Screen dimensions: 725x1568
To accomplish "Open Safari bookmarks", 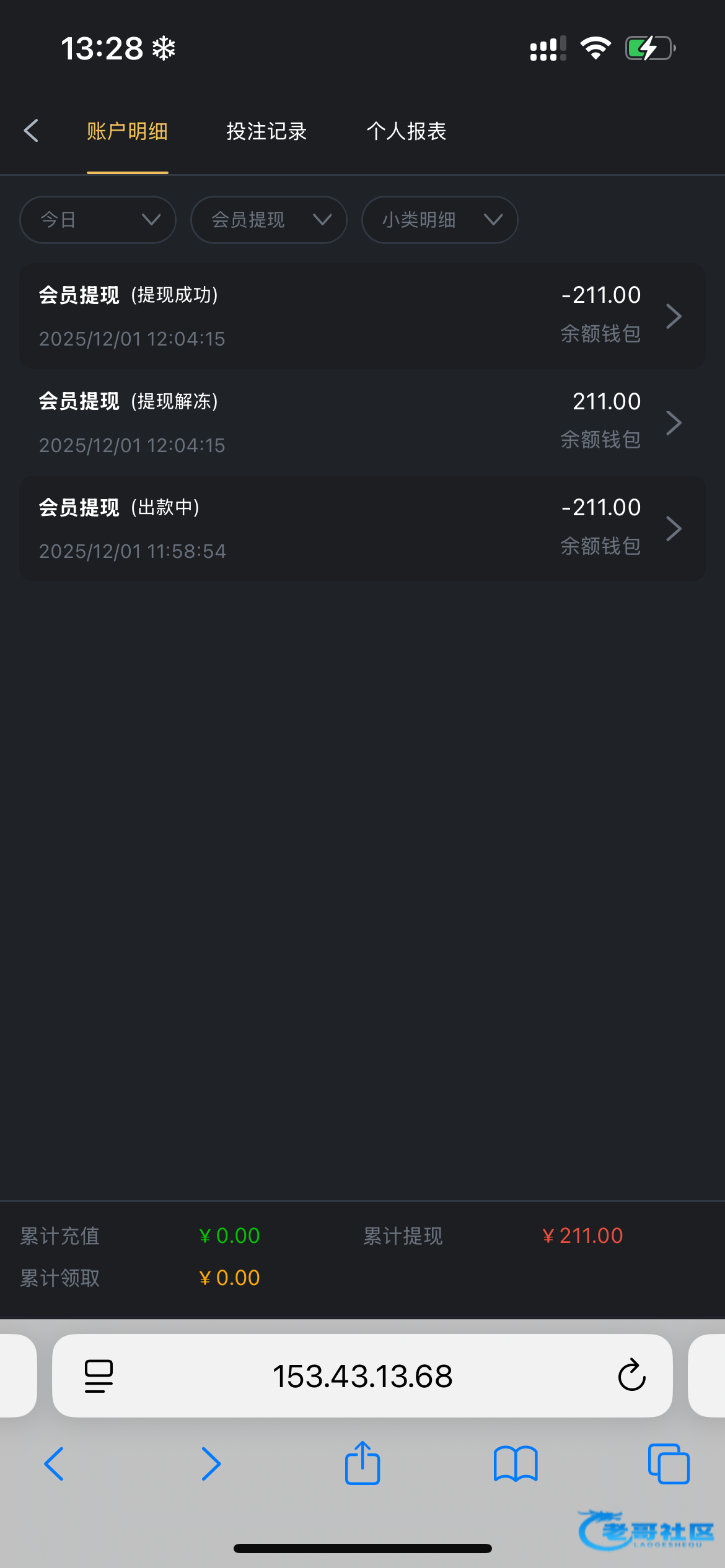I will [516, 1464].
